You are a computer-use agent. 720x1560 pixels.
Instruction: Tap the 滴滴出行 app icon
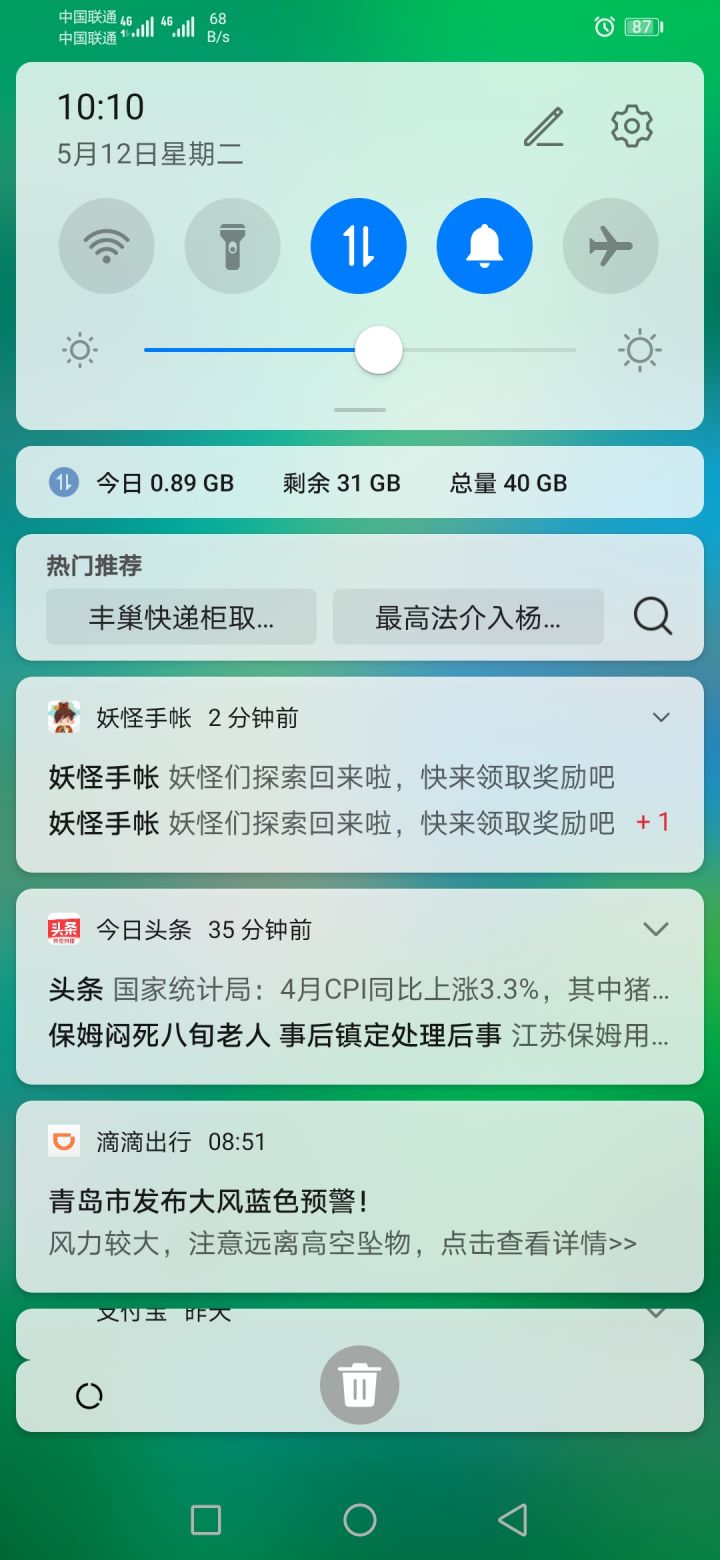coord(63,1140)
